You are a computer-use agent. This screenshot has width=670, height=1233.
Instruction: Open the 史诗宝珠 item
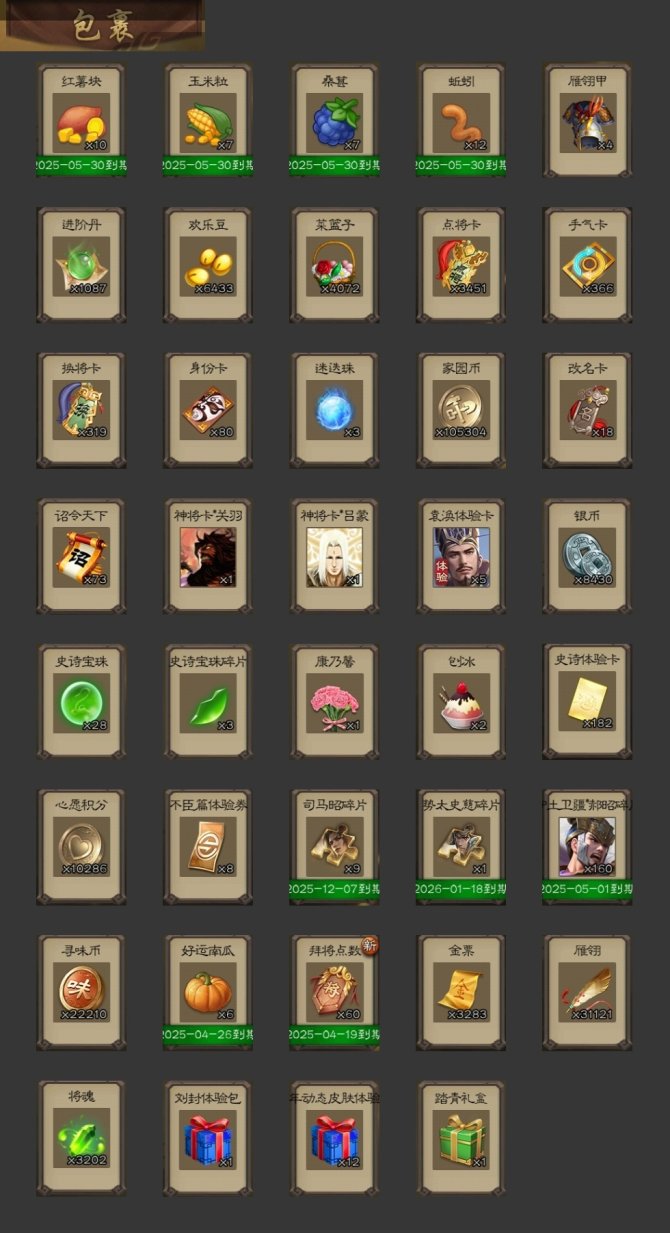pos(81,702)
